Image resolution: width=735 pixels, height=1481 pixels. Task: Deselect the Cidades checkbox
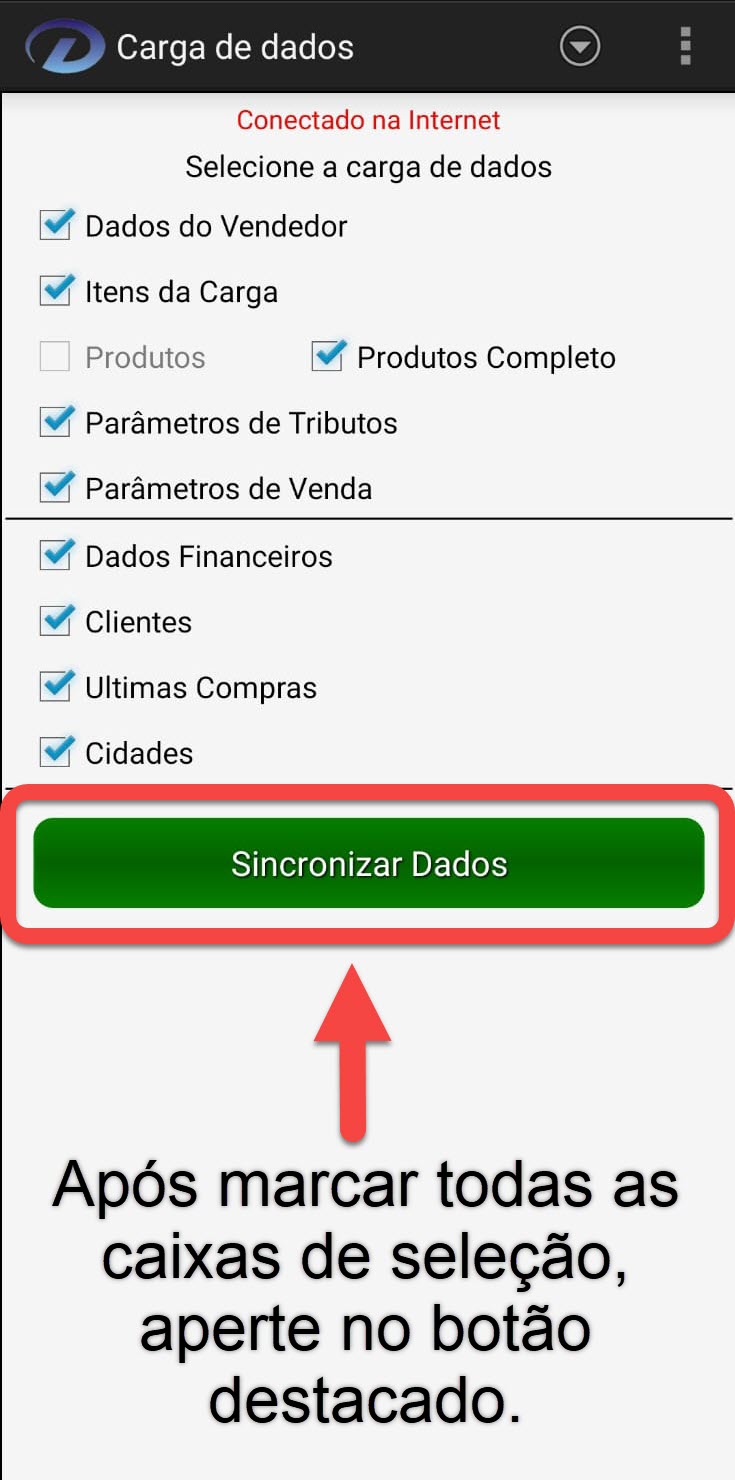click(56, 752)
